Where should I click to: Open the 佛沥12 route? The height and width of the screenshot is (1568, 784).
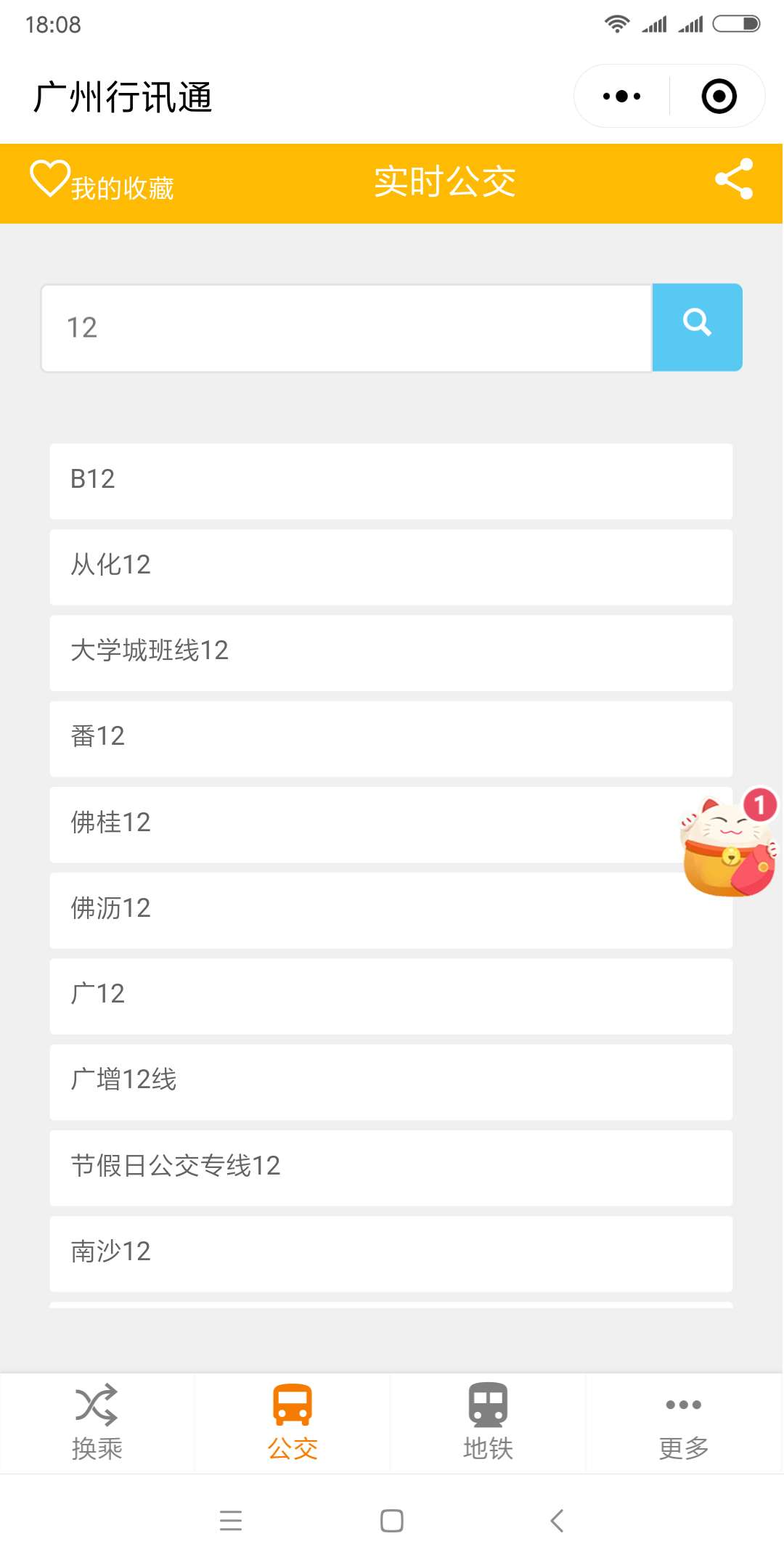tap(363, 910)
